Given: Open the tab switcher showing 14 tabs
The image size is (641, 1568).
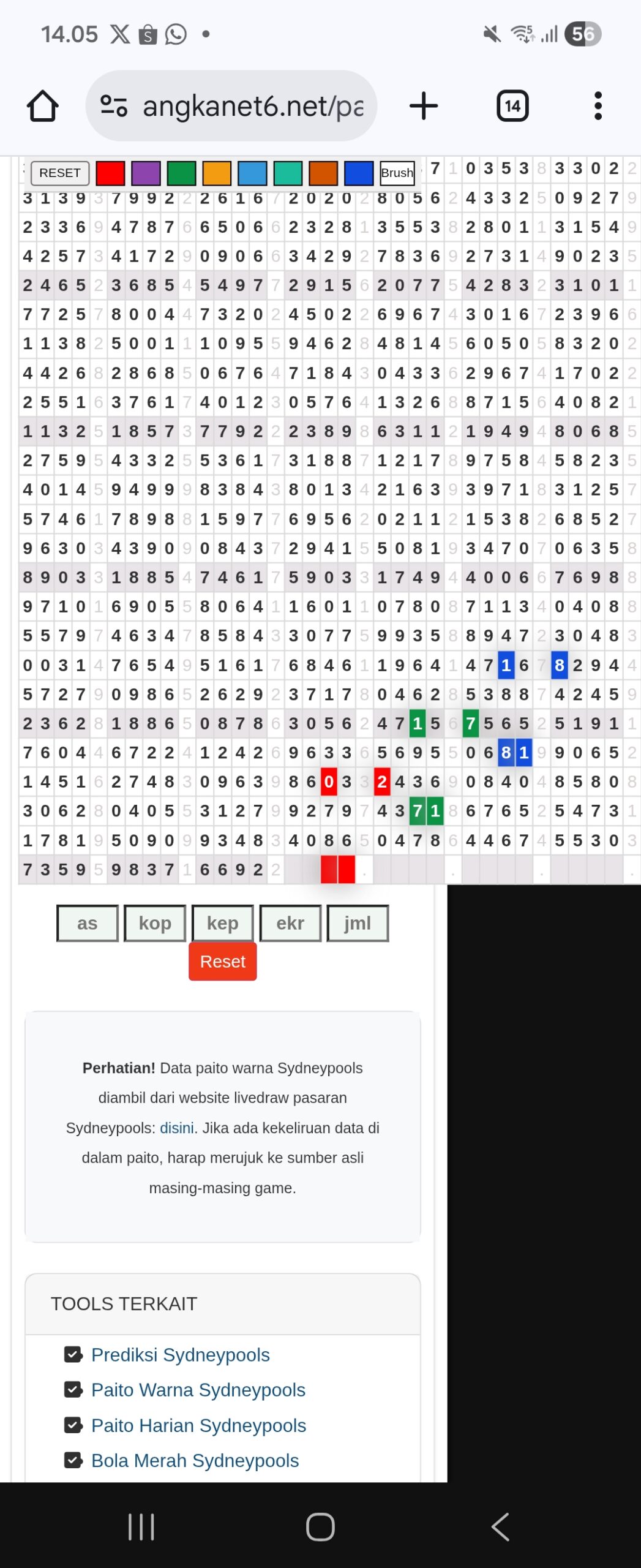Looking at the screenshot, I should point(512,106).
